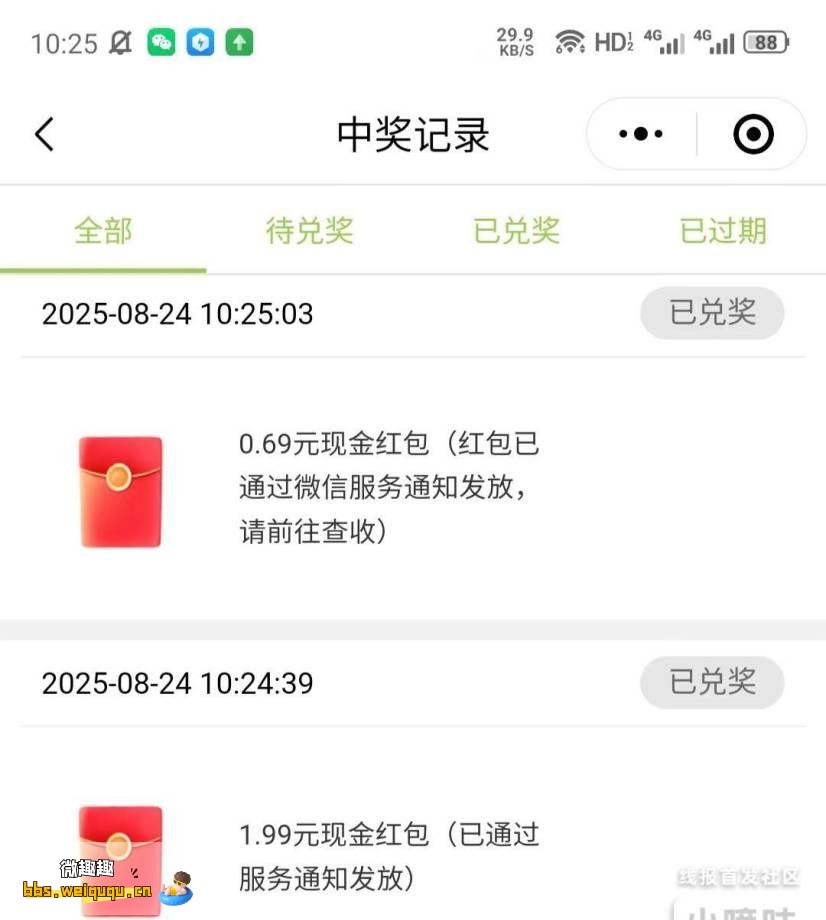Go back from the 中奖记录 page
826x920 pixels.
[x=44, y=134]
